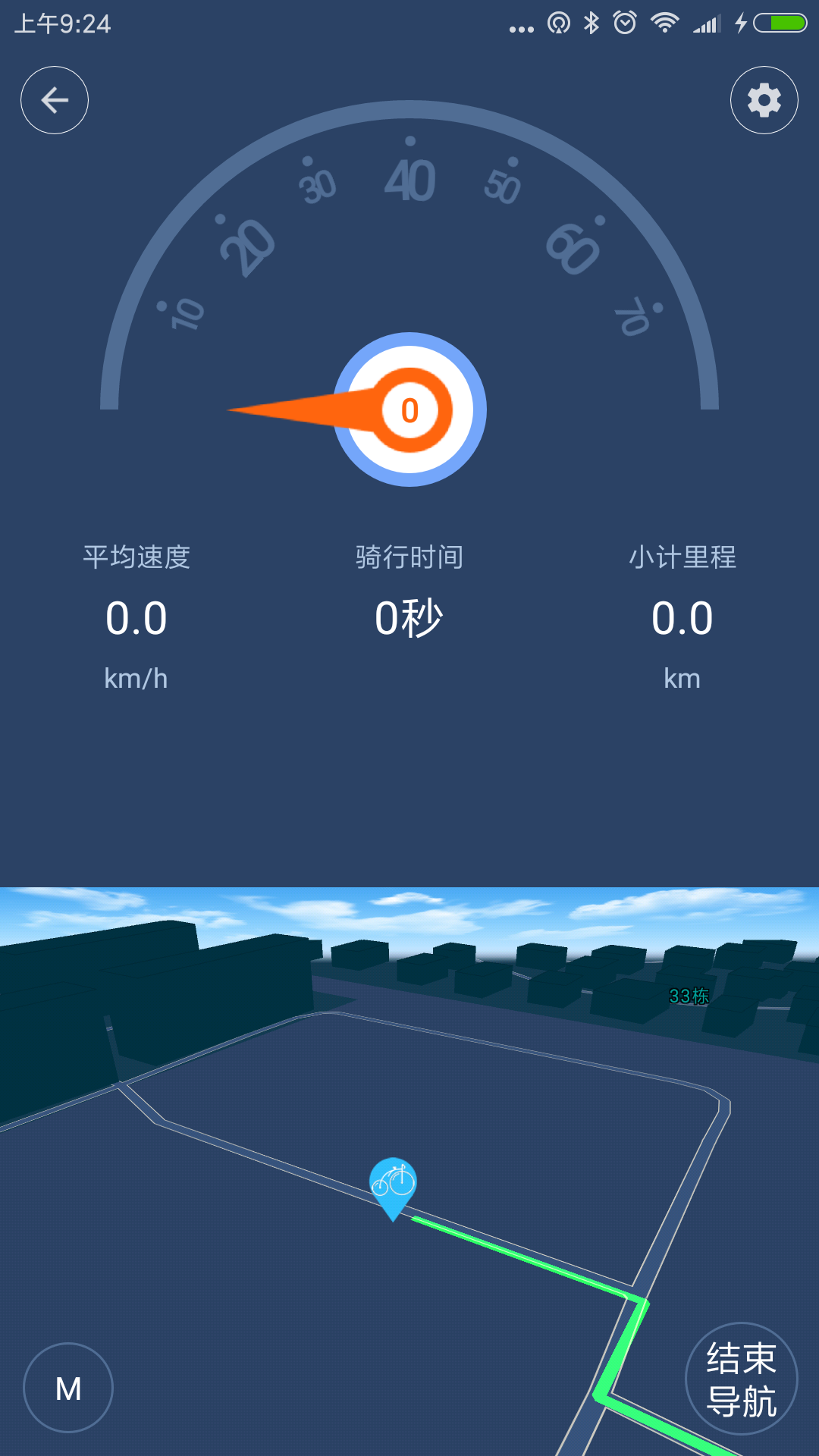Go back using the arrow button
Screen dimensions: 819x1456
click(55, 100)
